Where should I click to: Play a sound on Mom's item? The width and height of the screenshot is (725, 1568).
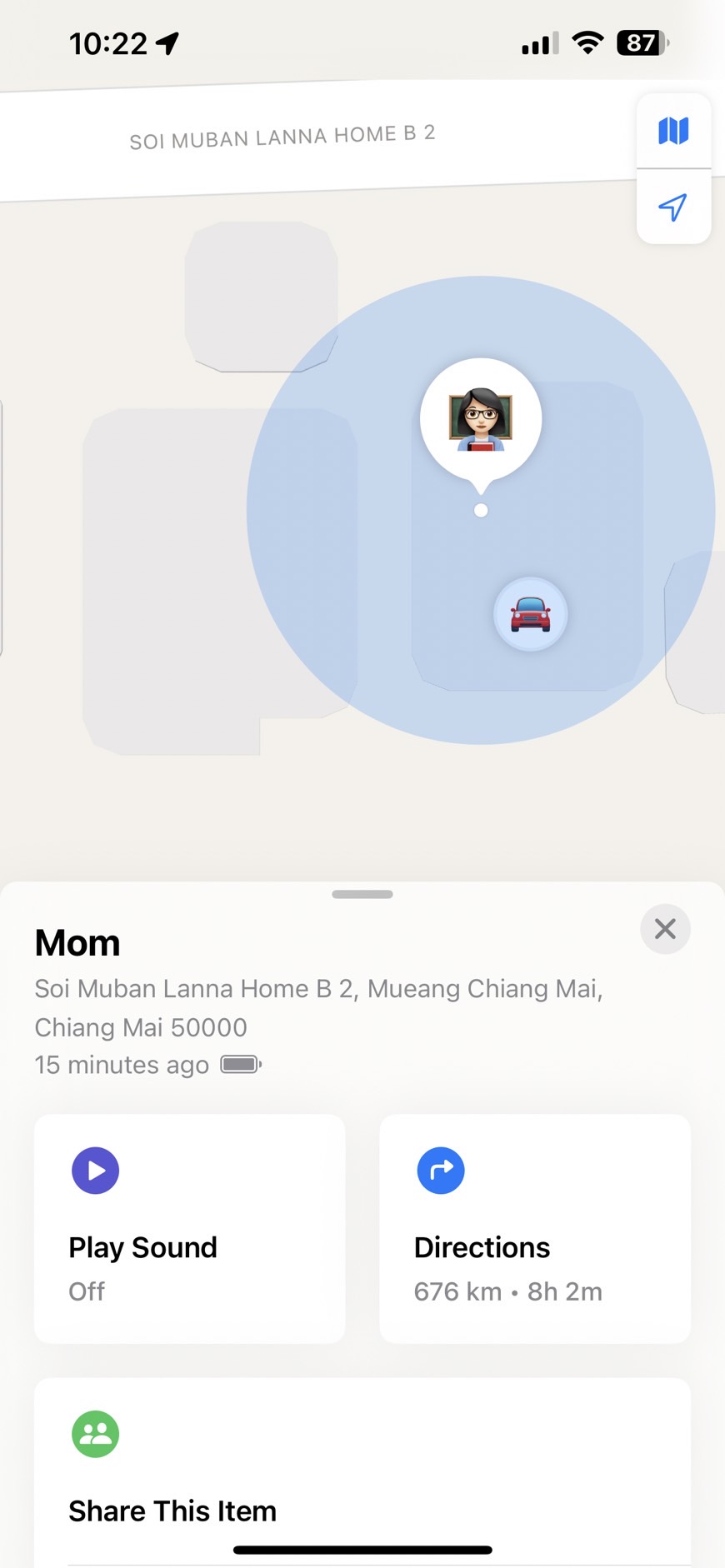pyautogui.click(x=189, y=1227)
